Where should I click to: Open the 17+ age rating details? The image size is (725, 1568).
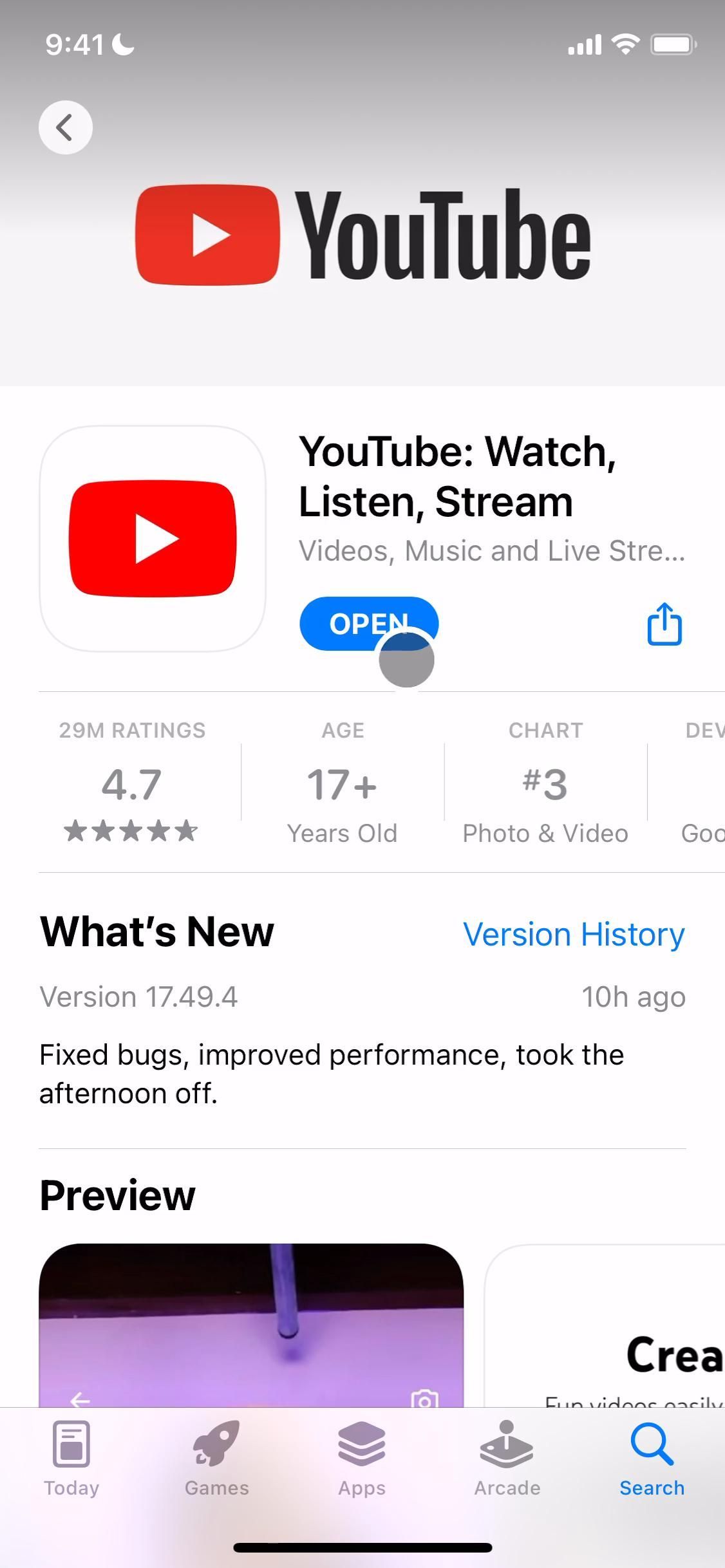point(343,781)
